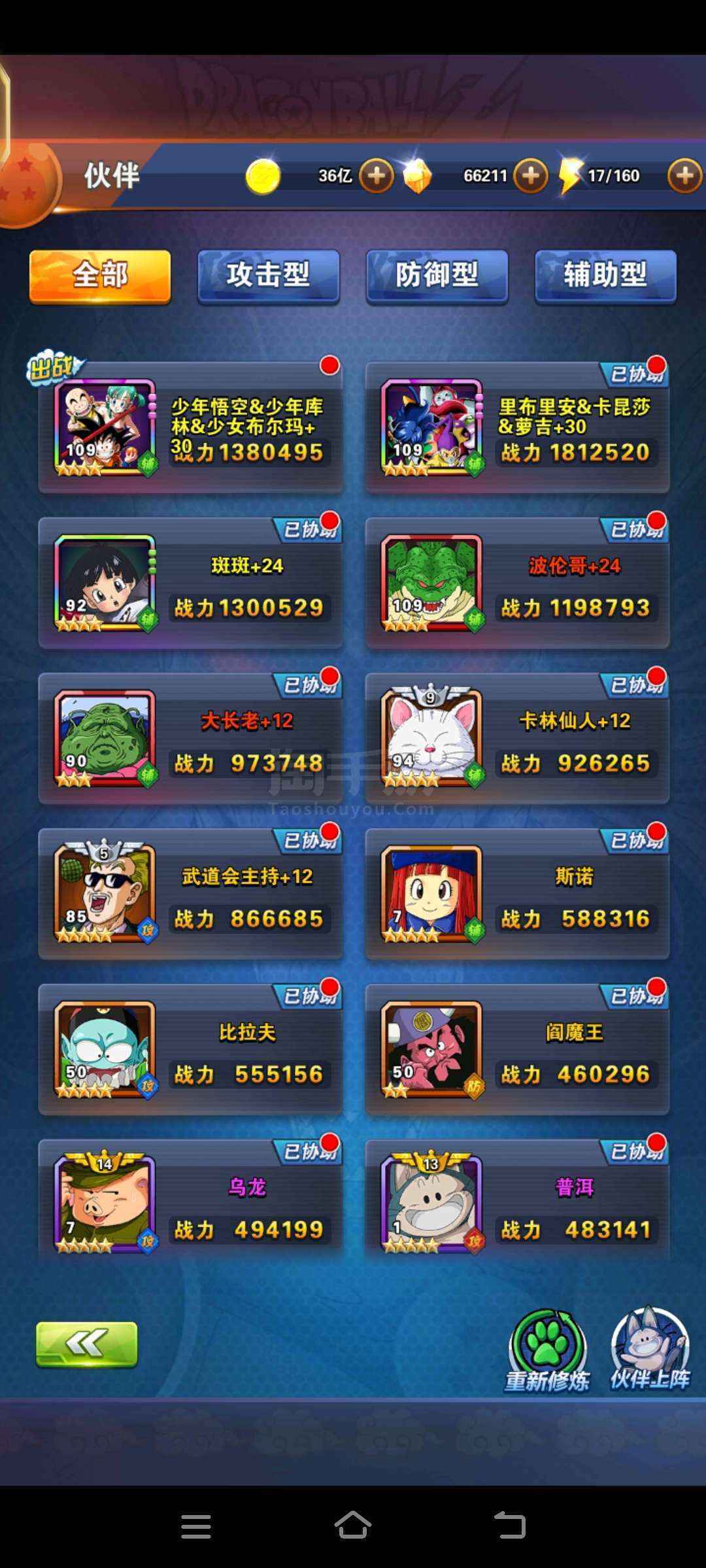Add more diamonds with the plus button

click(x=531, y=176)
